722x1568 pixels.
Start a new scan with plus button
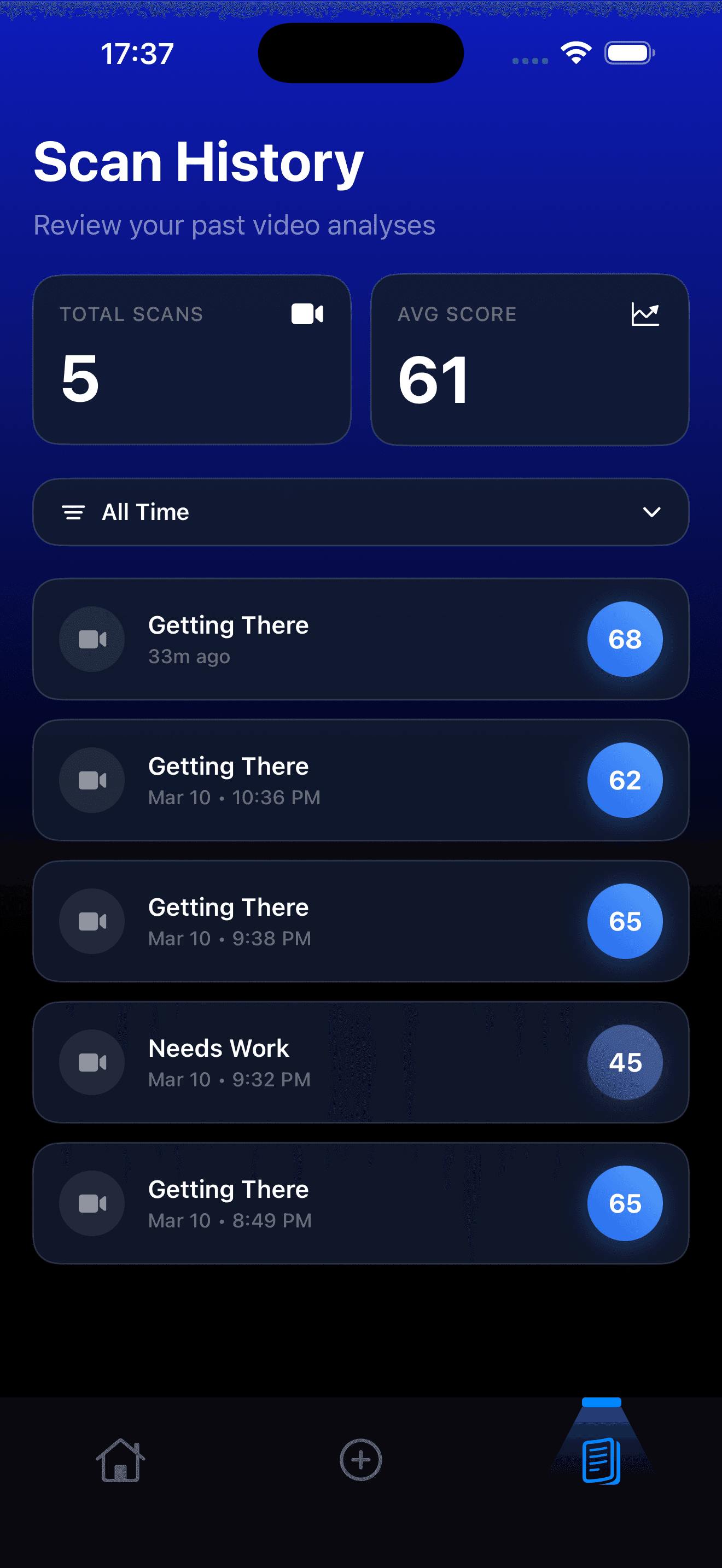[361, 1460]
